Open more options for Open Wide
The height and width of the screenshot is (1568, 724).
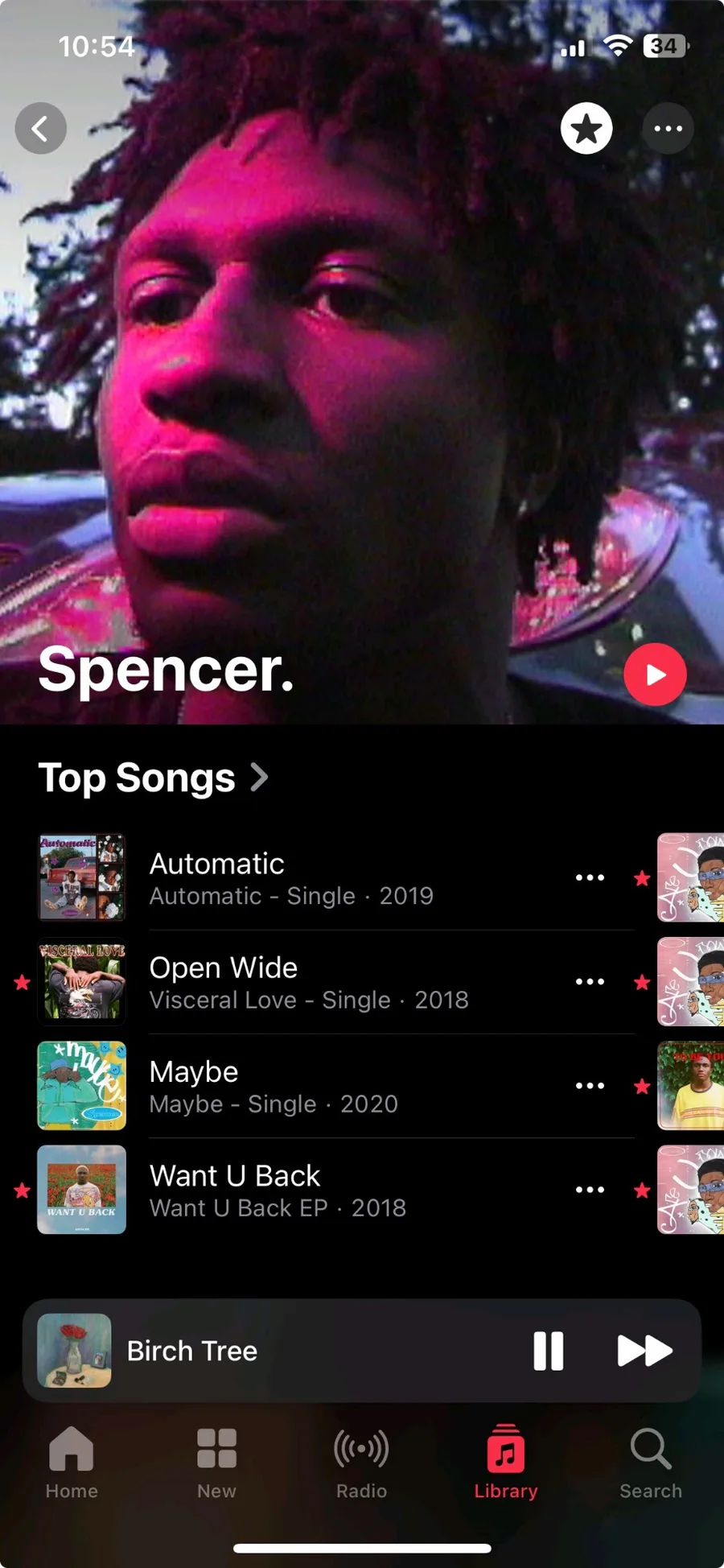point(590,982)
